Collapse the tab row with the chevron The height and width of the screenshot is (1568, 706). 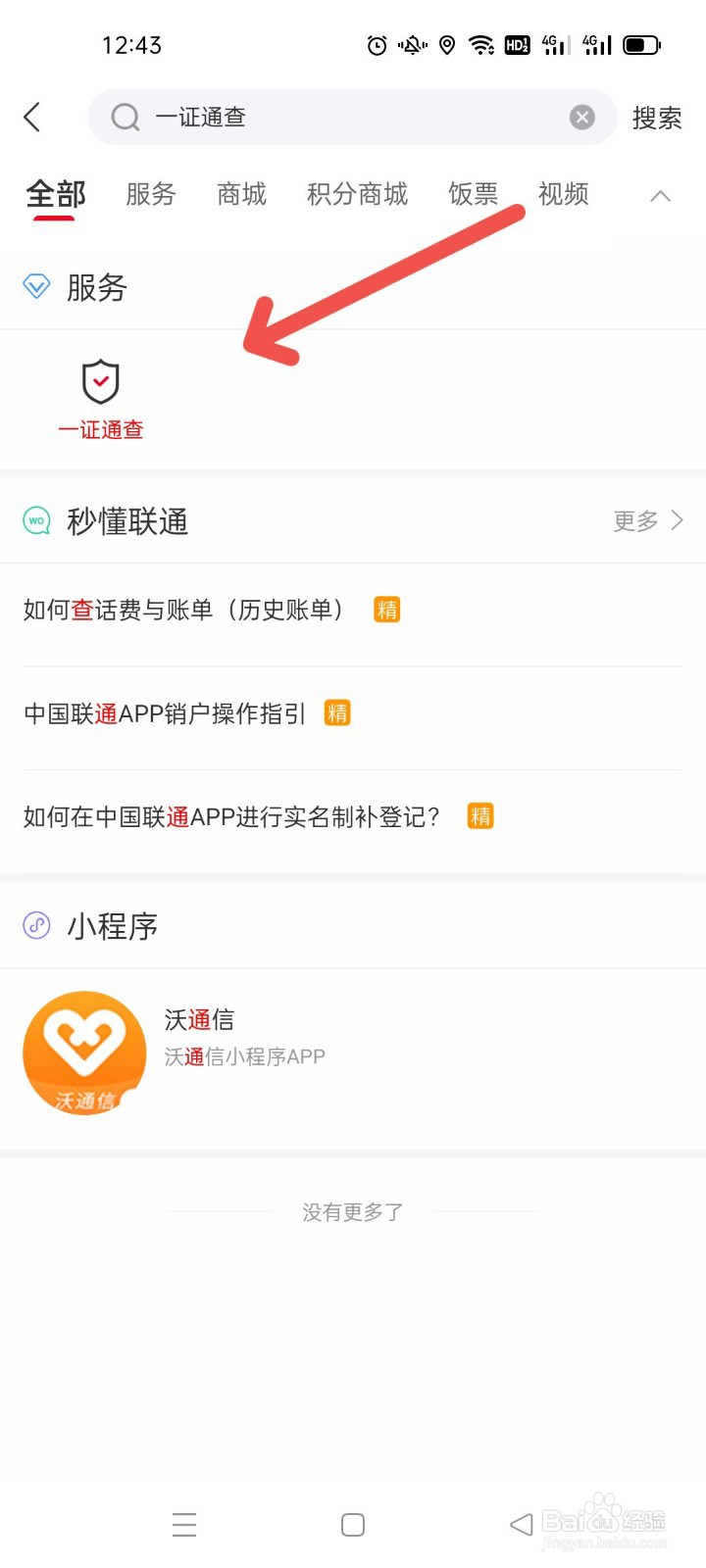point(660,195)
